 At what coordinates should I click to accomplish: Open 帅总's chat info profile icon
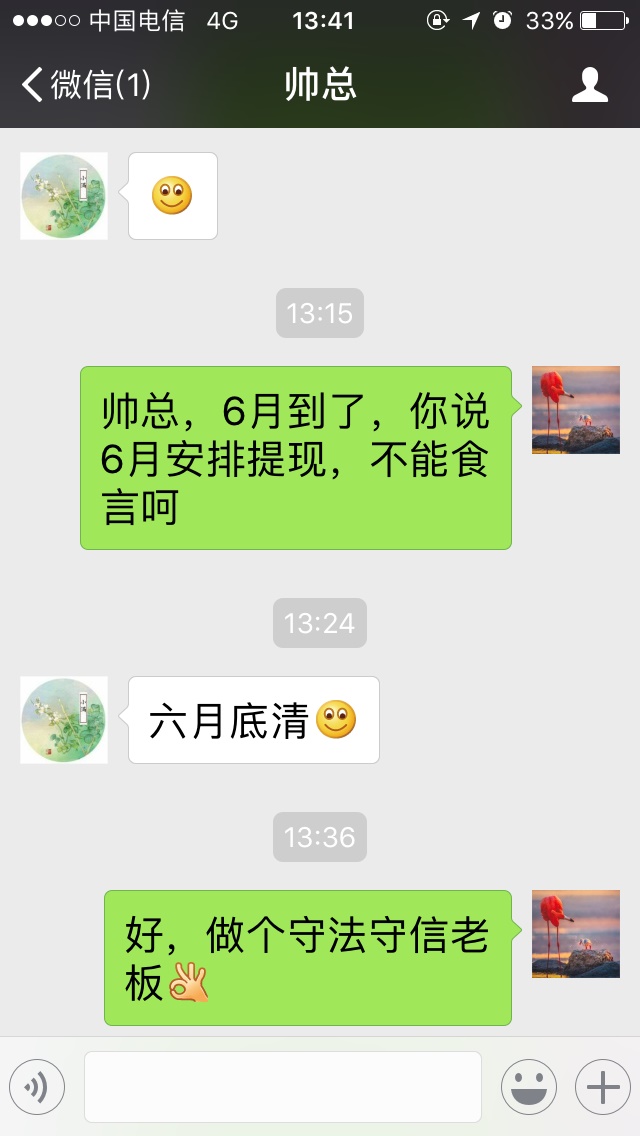click(589, 85)
